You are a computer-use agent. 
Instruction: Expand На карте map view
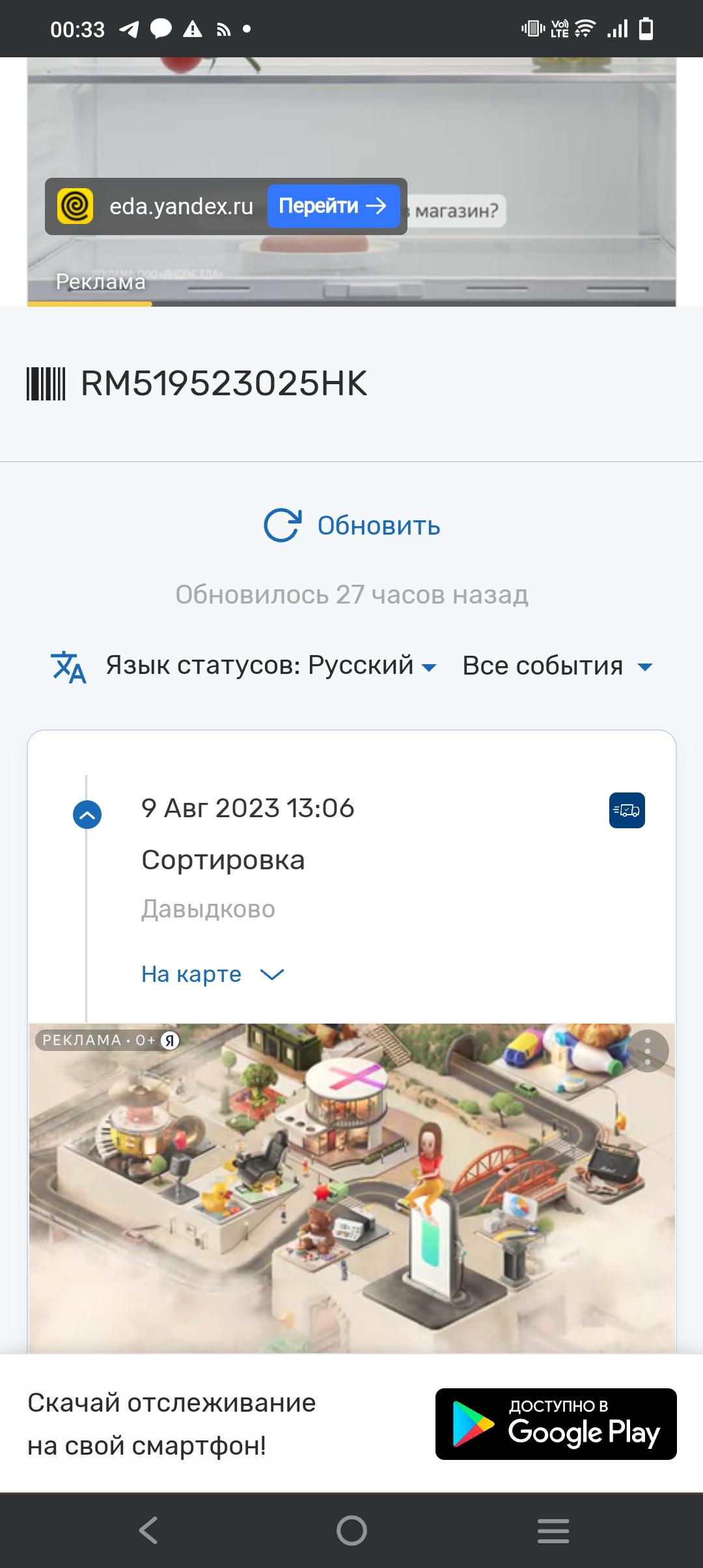212,974
